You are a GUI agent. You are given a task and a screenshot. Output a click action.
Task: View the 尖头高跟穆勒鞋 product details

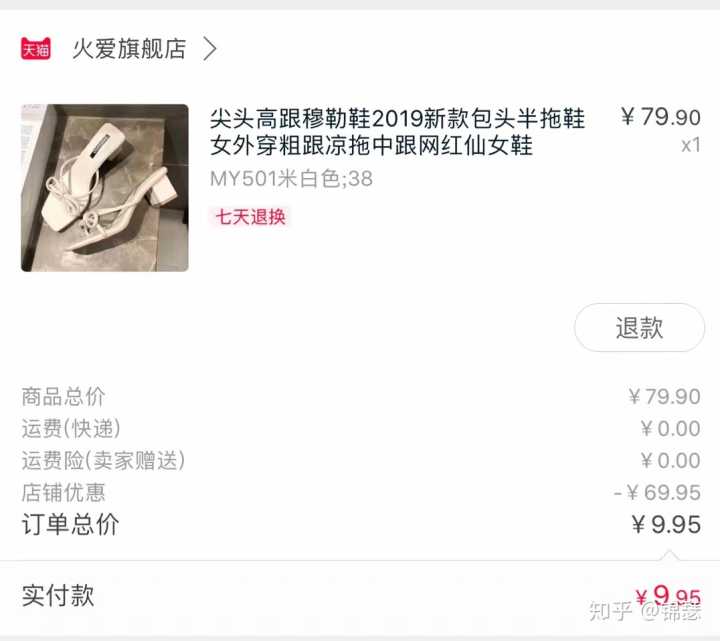(397, 132)
